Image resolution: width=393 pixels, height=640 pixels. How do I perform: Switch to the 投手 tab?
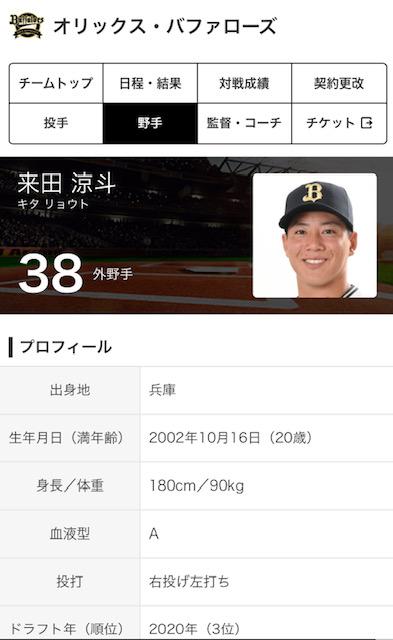(x=56, y=123)
